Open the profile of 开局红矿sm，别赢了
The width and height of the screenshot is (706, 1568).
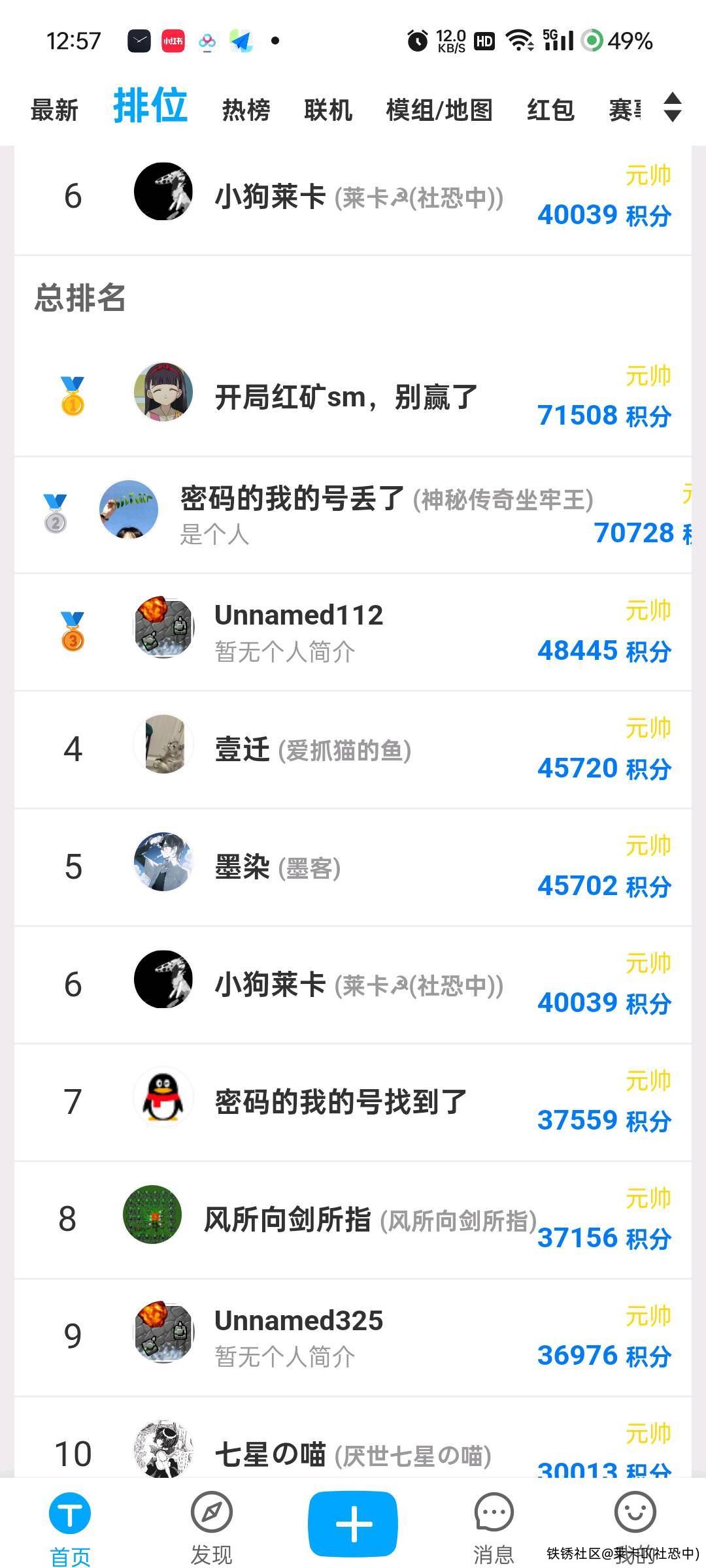tap(346, 397)
